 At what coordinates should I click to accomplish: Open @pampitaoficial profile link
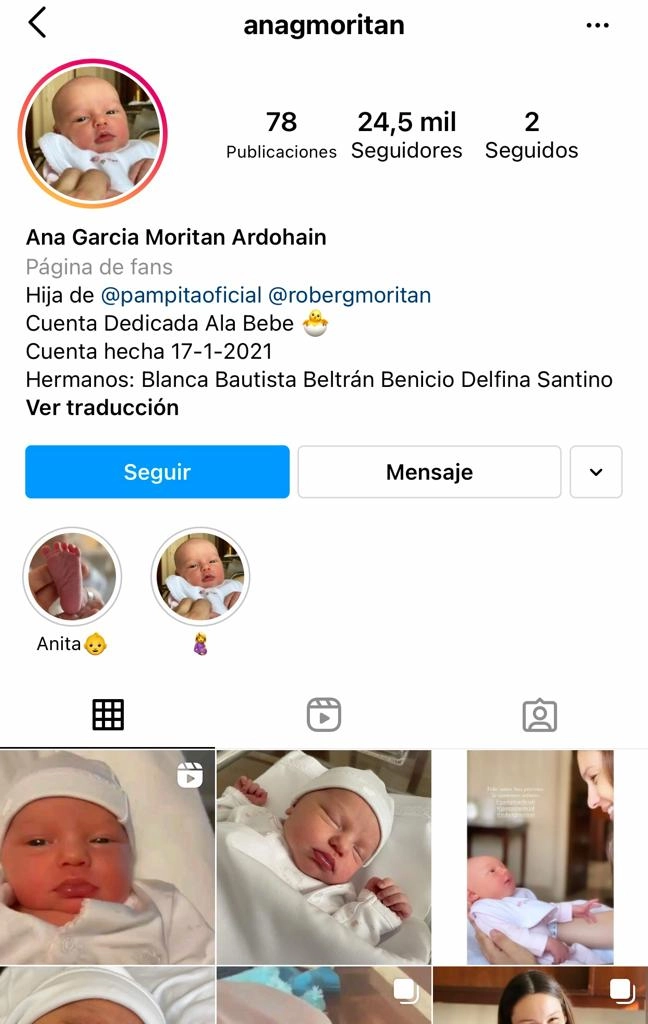pos(181,295)
